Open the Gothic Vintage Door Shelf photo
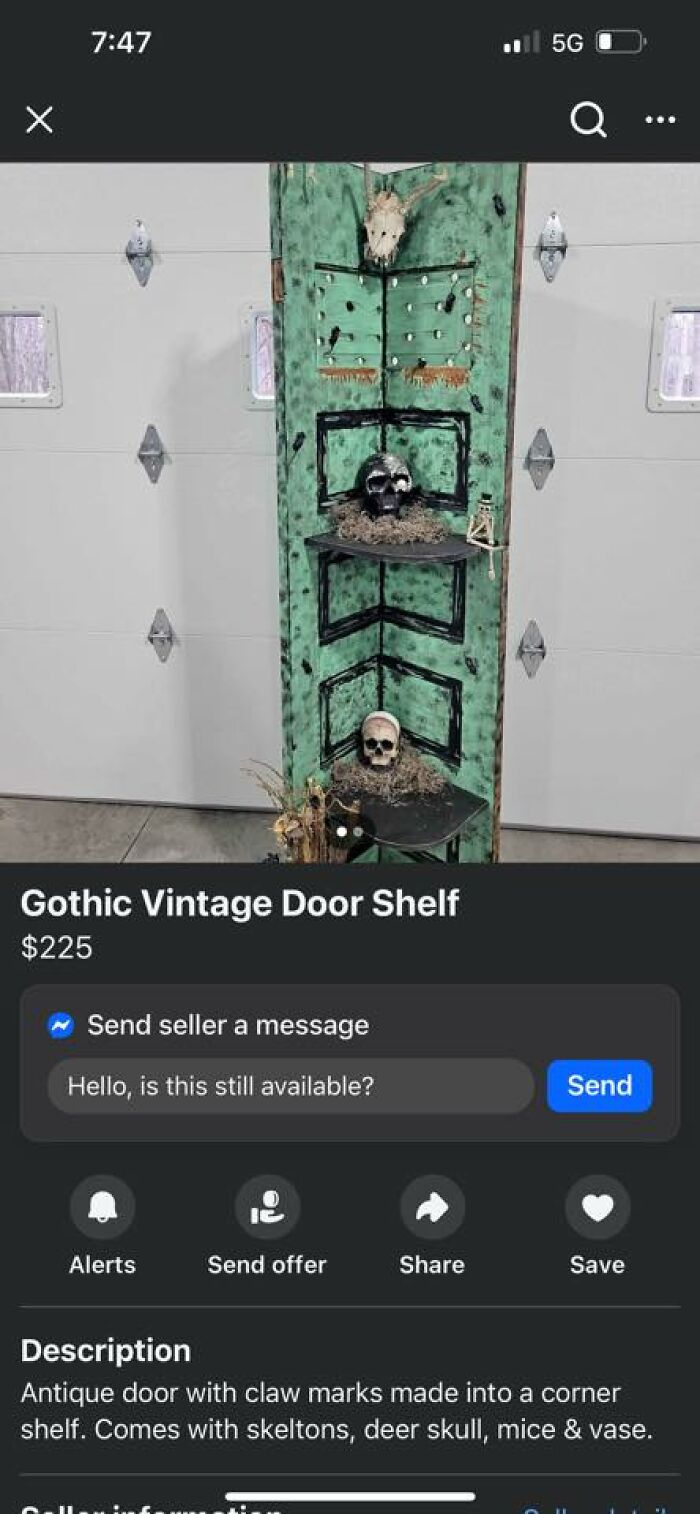 350,512
